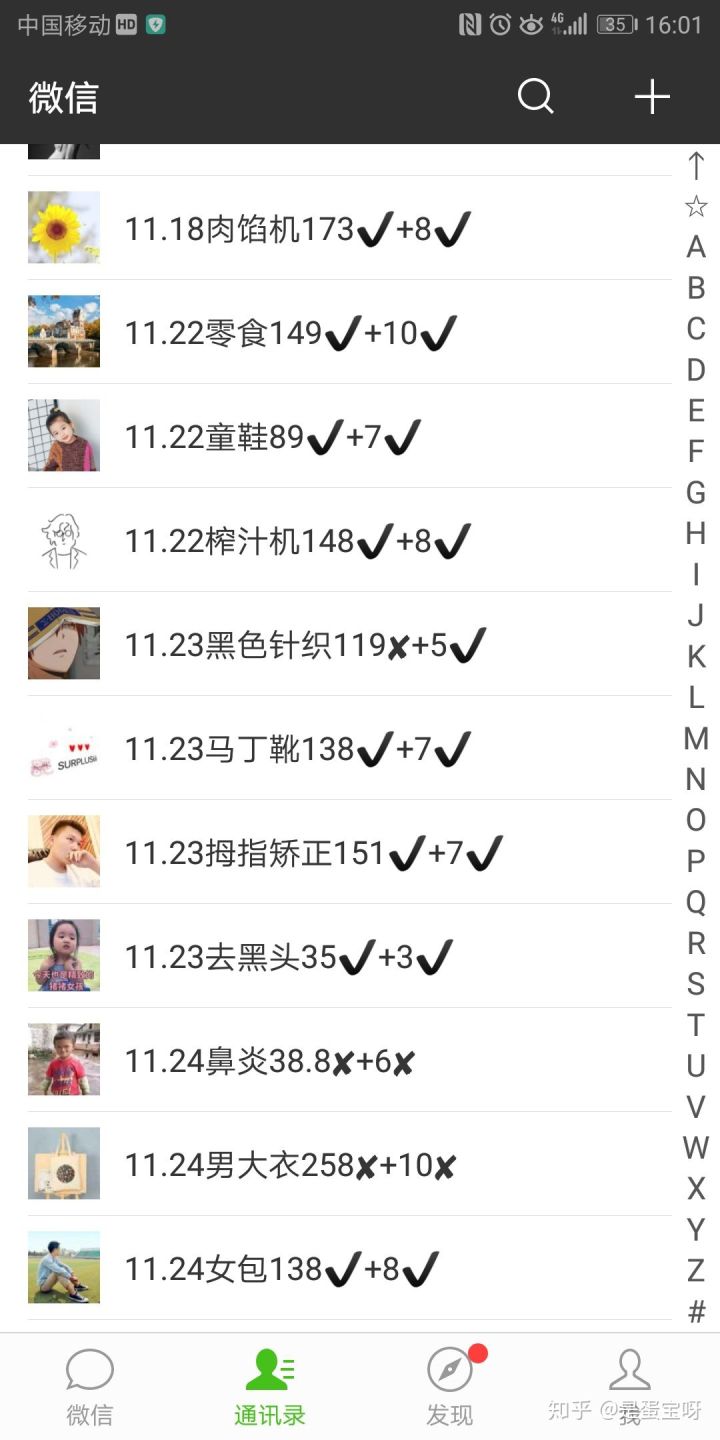Switch to the 微信 chats tab
The width and height of the screenshot is (720, 1440).
point(90,1385)
